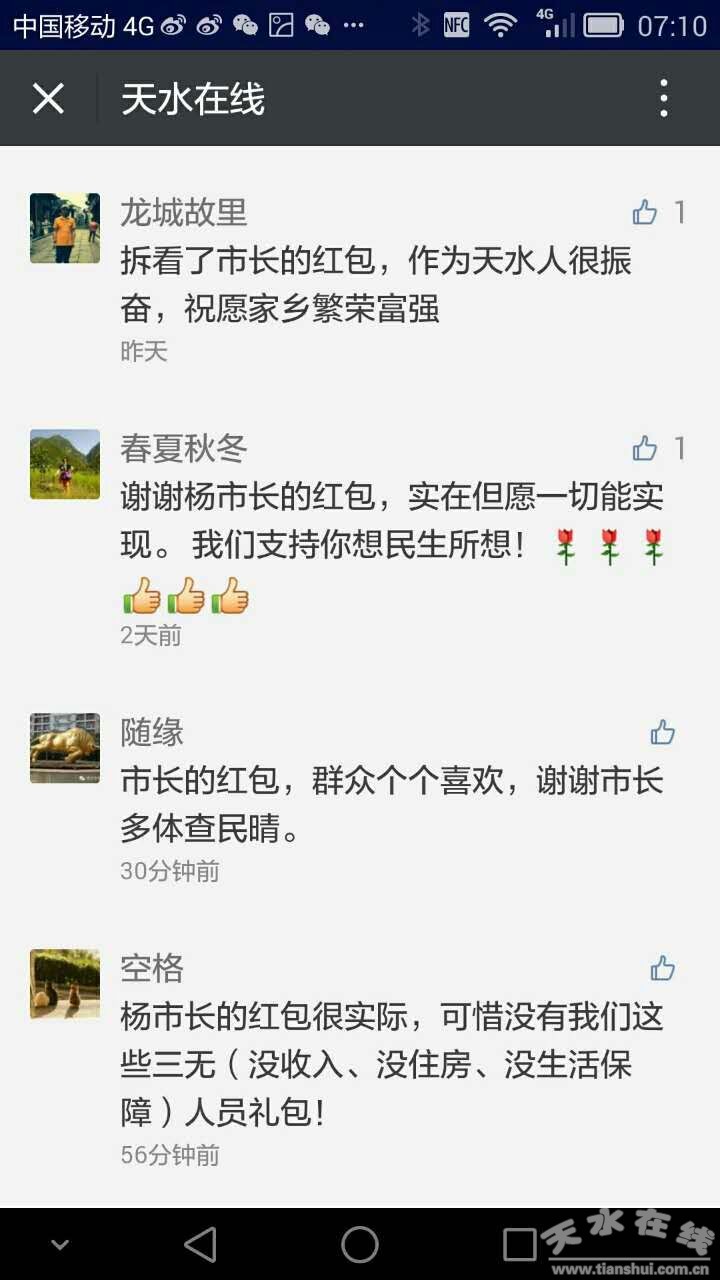Like 春夏秋冬's comment
The image size is (720, 1280).
click(646, 449)
